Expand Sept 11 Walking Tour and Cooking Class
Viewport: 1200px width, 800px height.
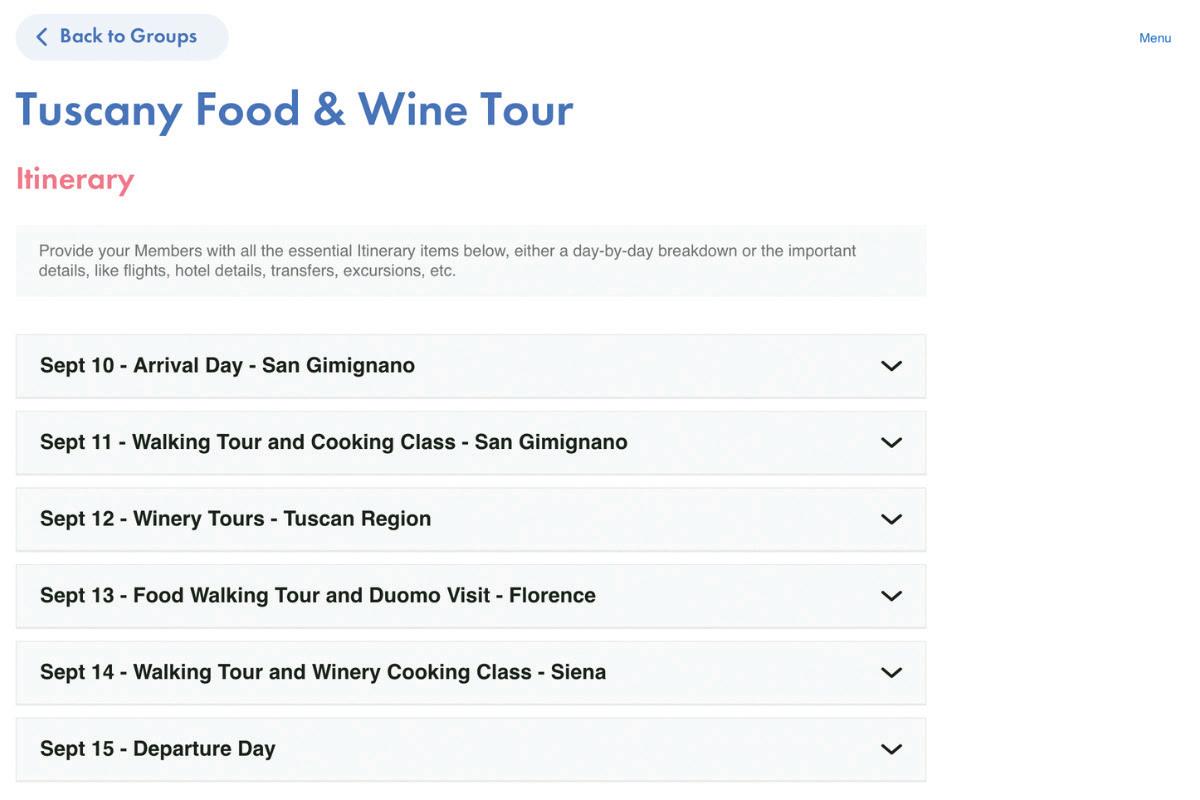click(891, 443)
